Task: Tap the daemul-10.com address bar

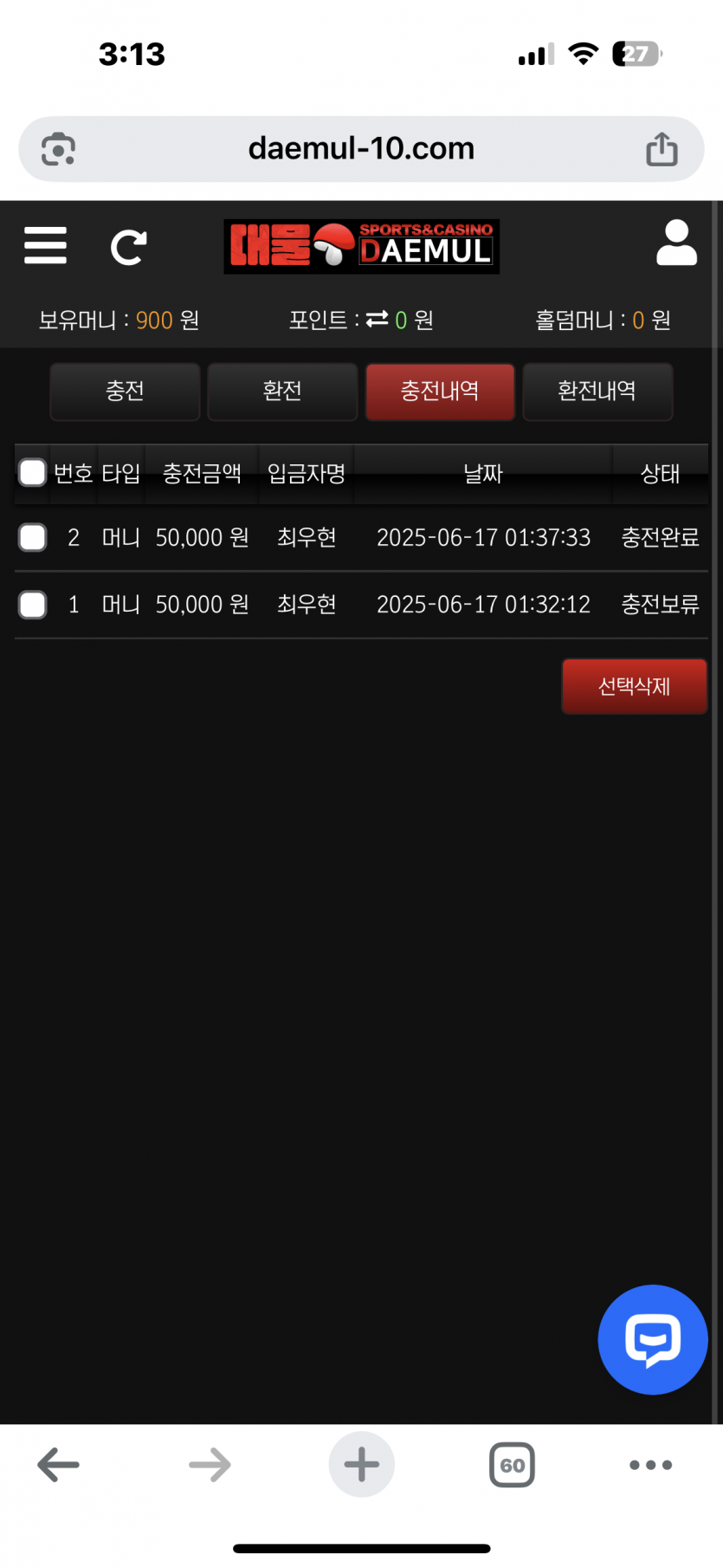Action: point(361,149)
